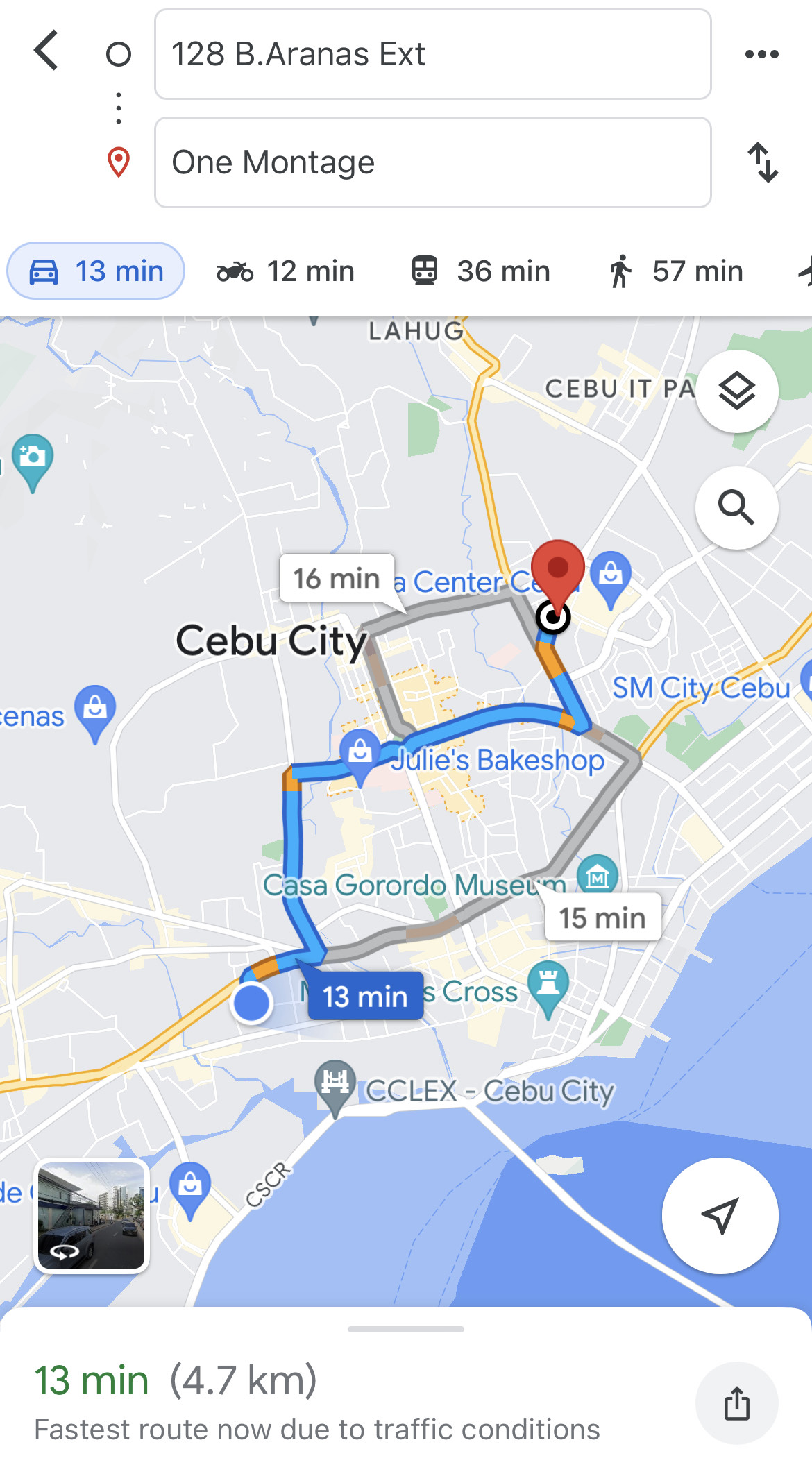Select the 15 min alternate route
812x1465 pixels.
602,917
